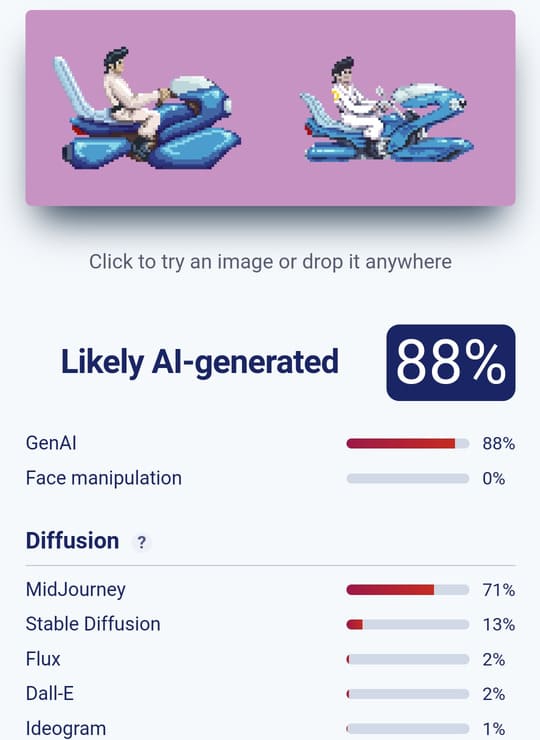The image size is (540, 740).
Task: Tap the uploaded image to try another
Action: point(270,108)
